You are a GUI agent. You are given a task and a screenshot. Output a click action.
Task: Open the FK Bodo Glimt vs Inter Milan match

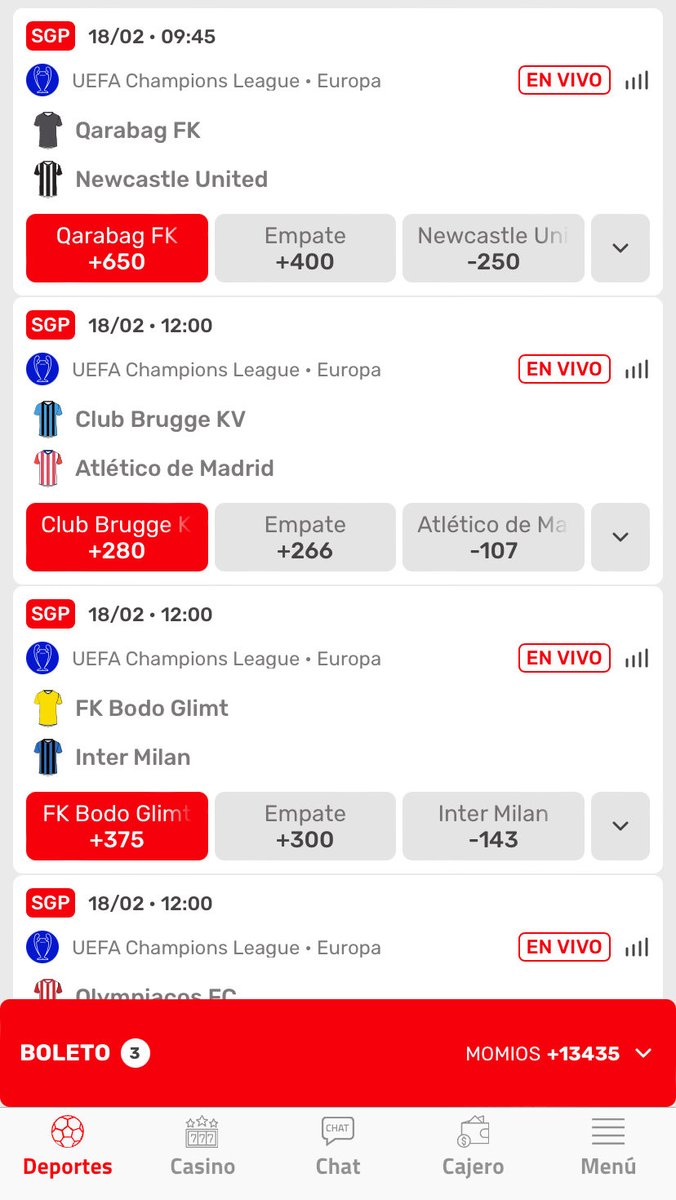[338, 733]
